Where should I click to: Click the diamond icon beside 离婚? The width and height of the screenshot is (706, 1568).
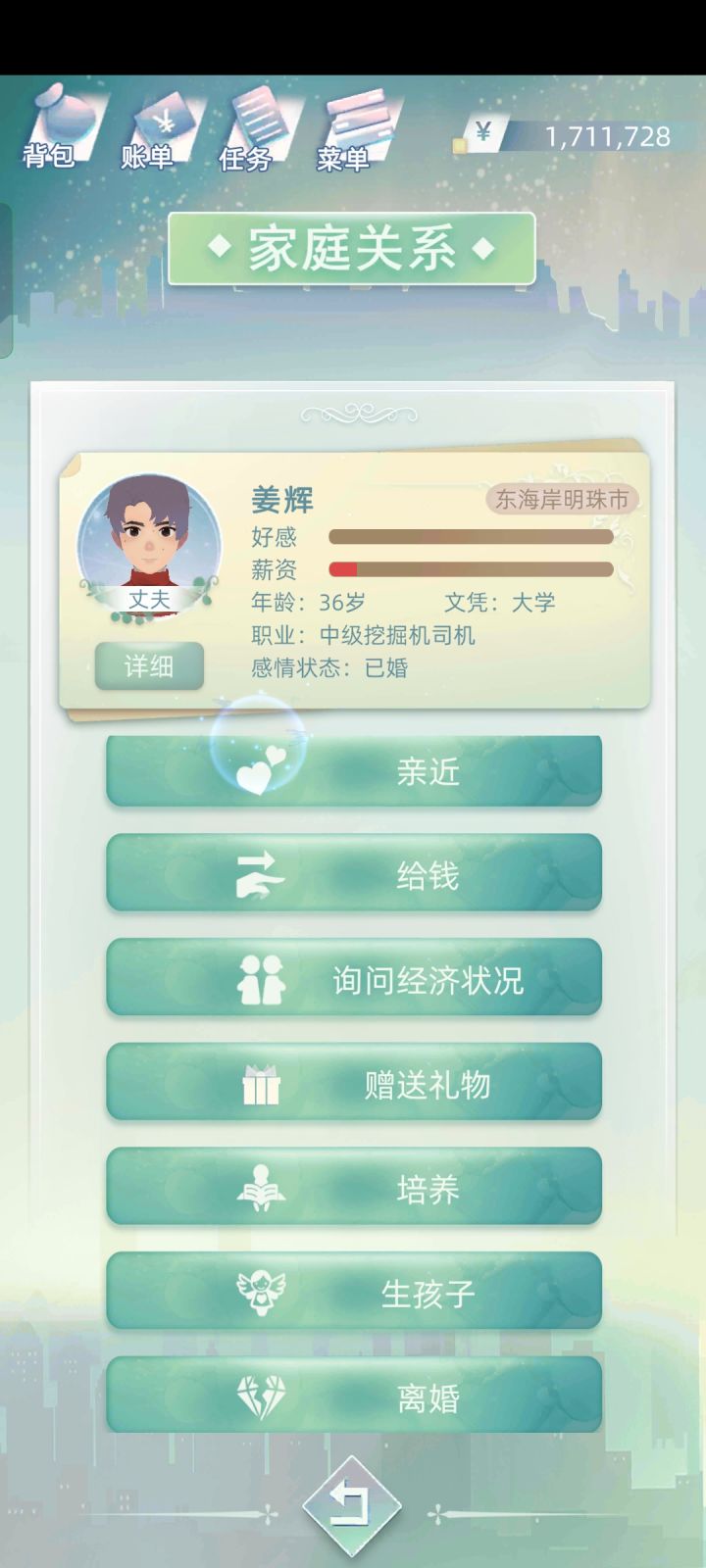pyautogui.click(x=261, y=1395)
